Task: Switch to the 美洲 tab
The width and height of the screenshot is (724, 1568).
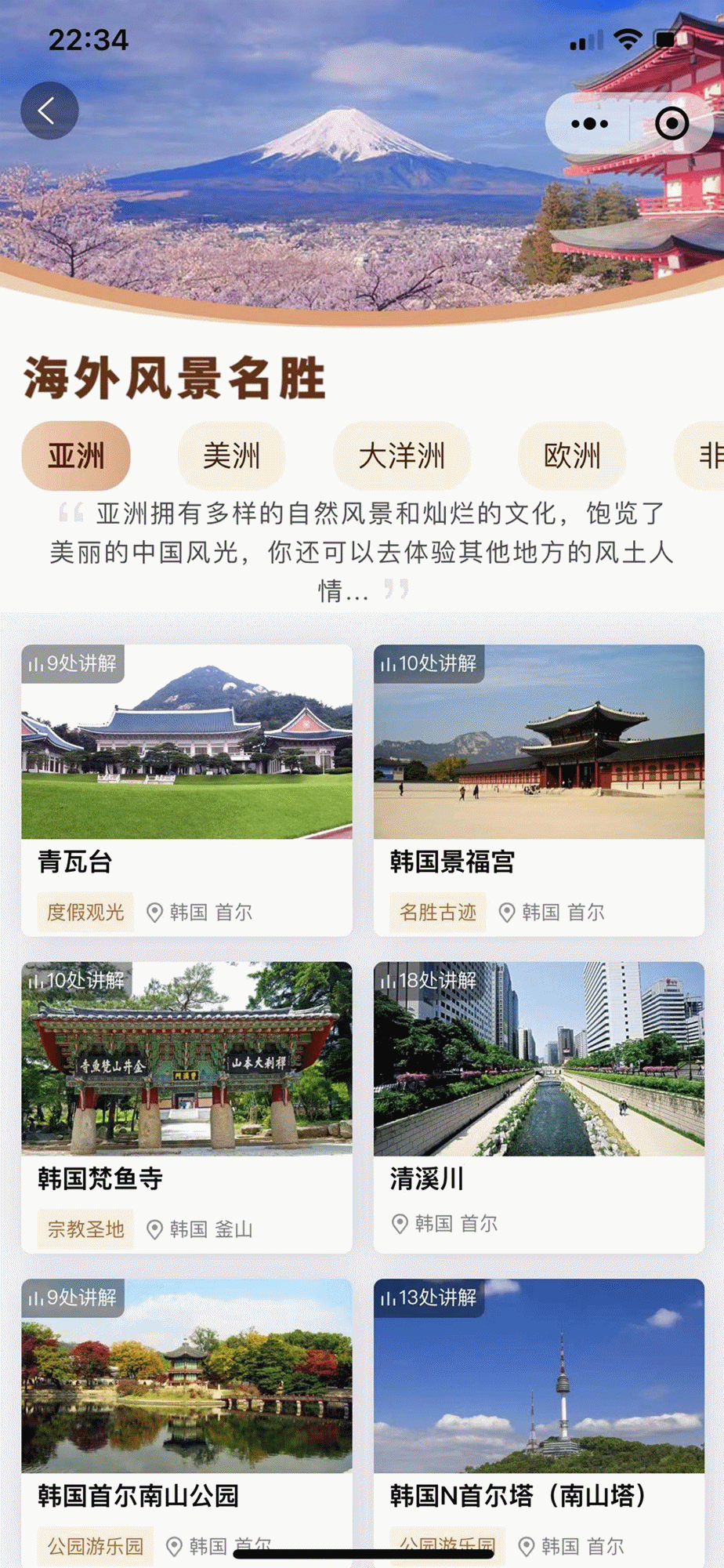Action: pyautogui.click(x=231, y=456)
